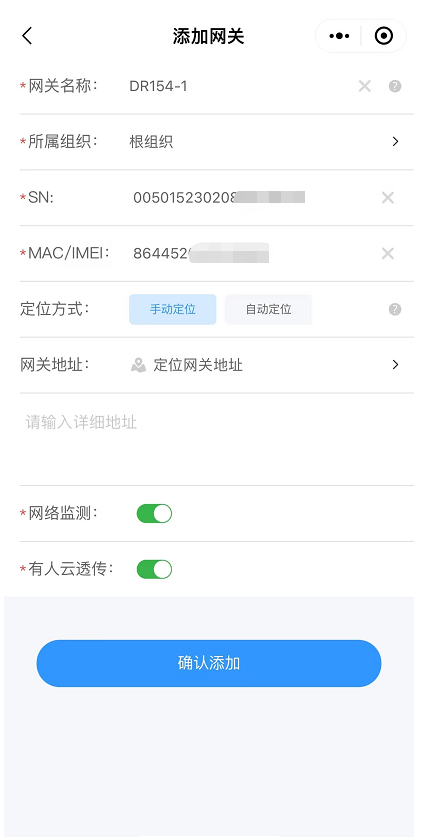Clear the MAC/IMEI field
429x837 pixels.
[x=387, y=254]
